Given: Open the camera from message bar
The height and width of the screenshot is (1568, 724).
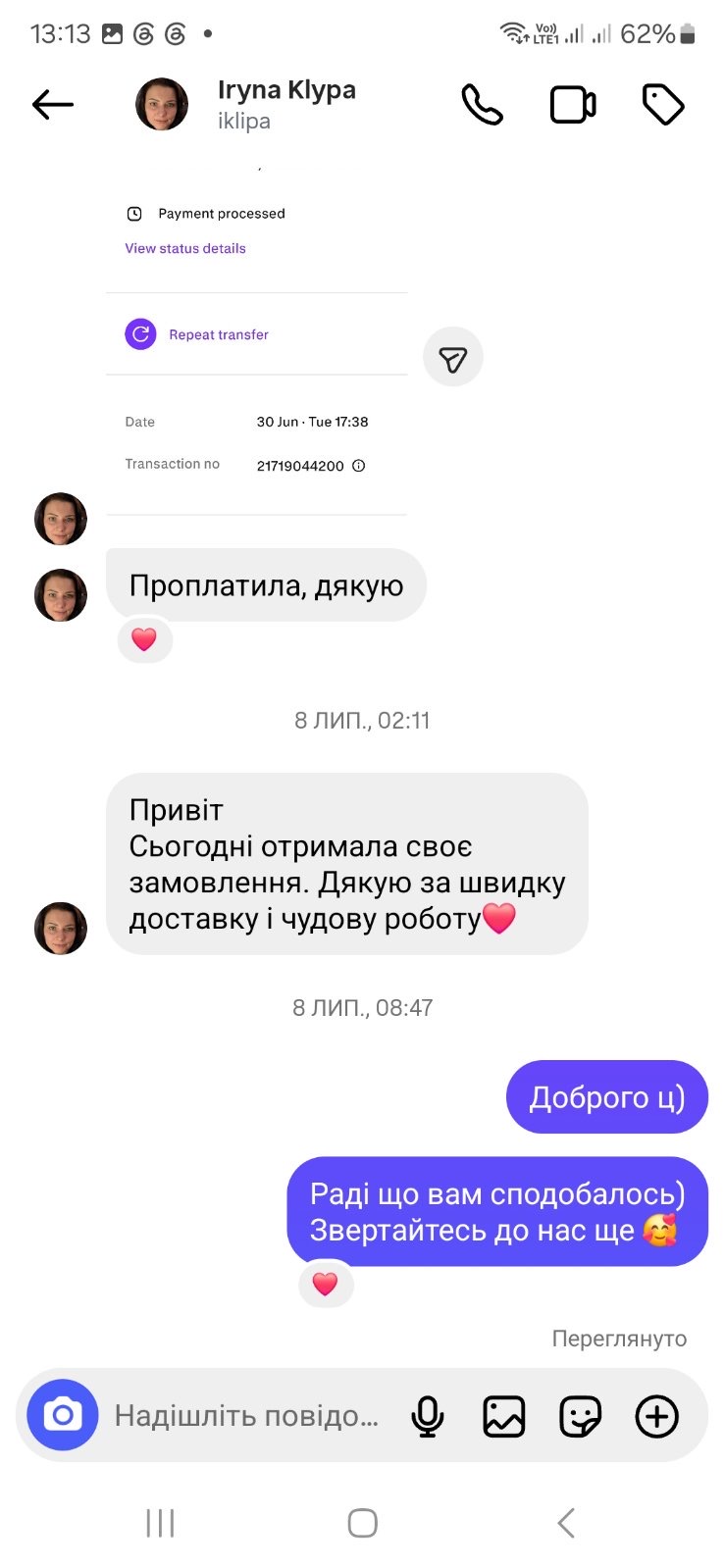Looking at the screenshot, I should click(x=63, y=1415).
